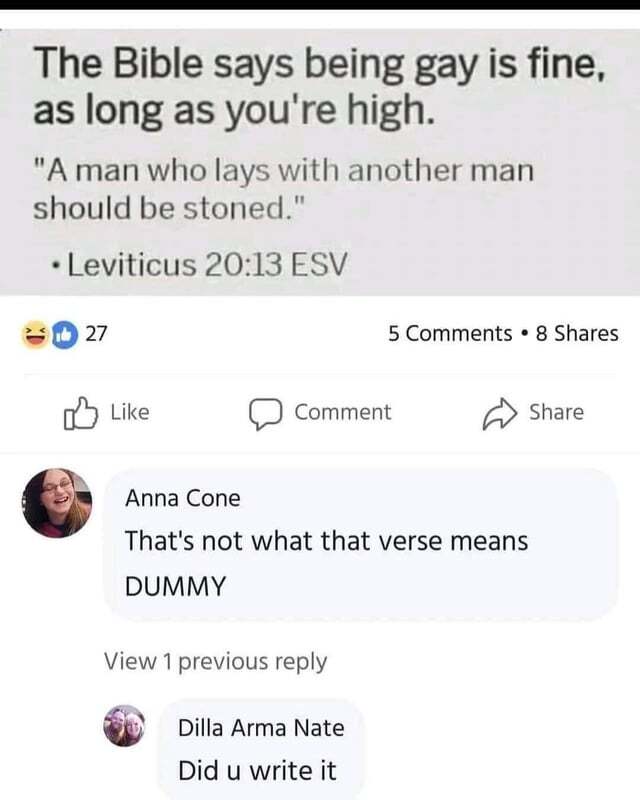This screenshot has width=640, height=800.
Task: Share this post
Action: point(534,412)
